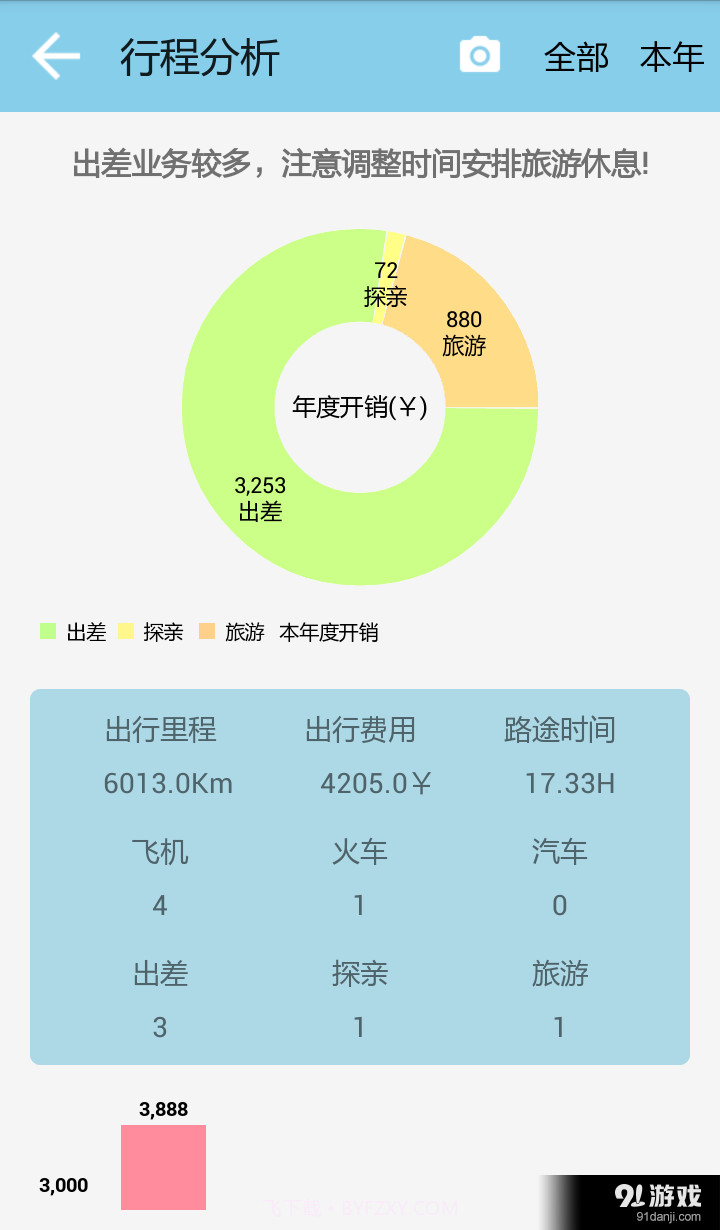This screenshot has height=1230, width=720.
Task: Expand the 3,253 出差 pie segment
Action: (x=260, y=500)
